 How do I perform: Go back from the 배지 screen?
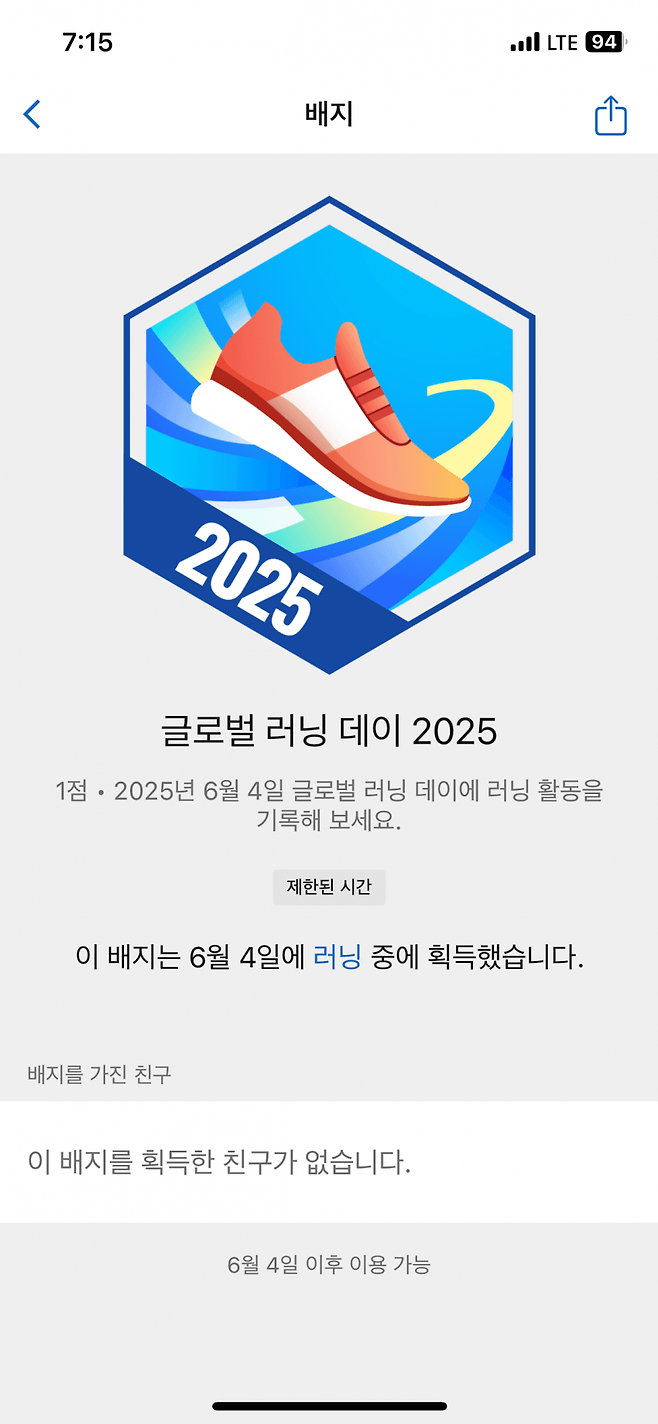(x=32, y=115)
